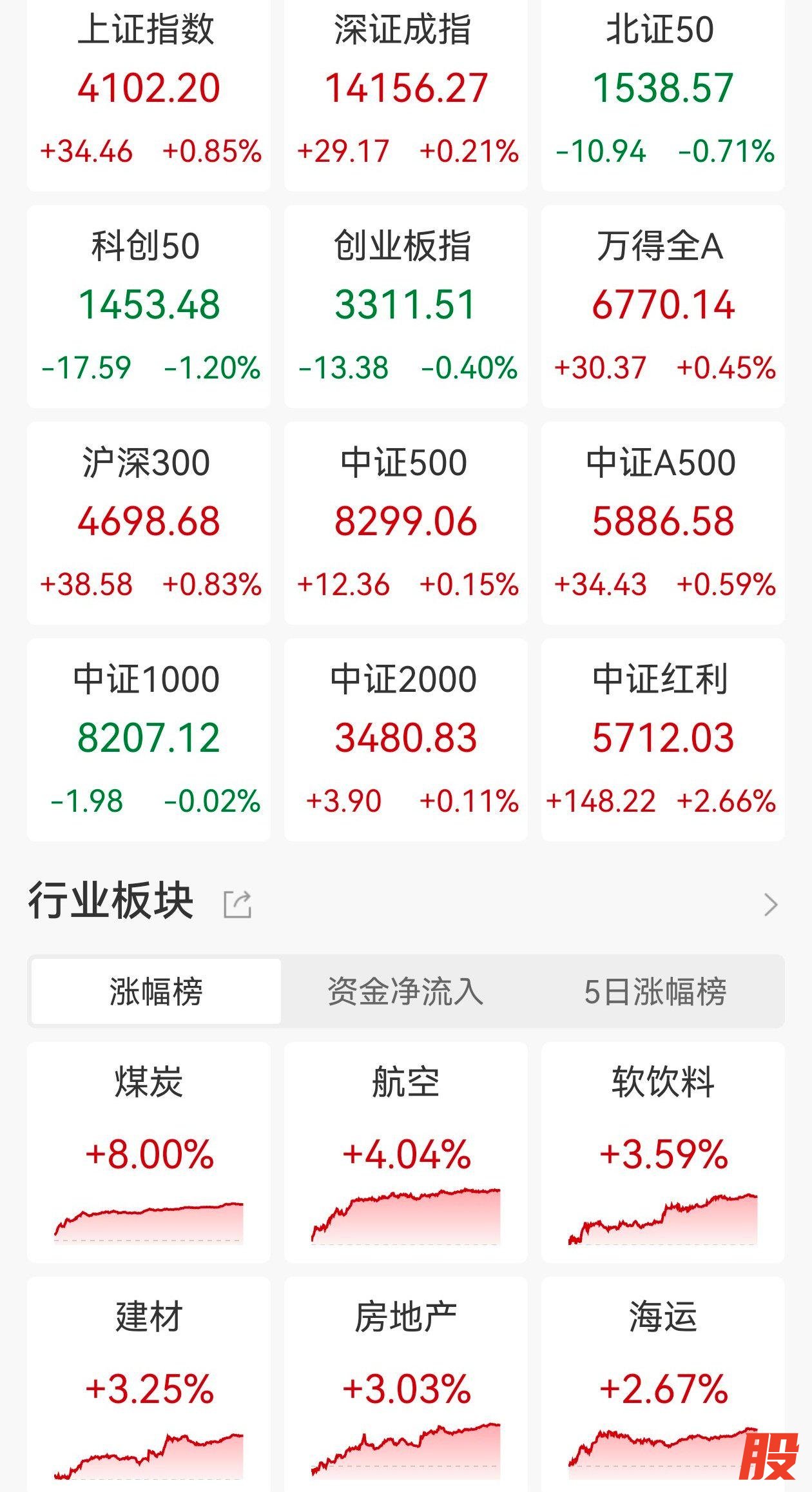View the 航空 sector details
The width and height of the screenshot is (812, 1492).
pos(406,1152)
